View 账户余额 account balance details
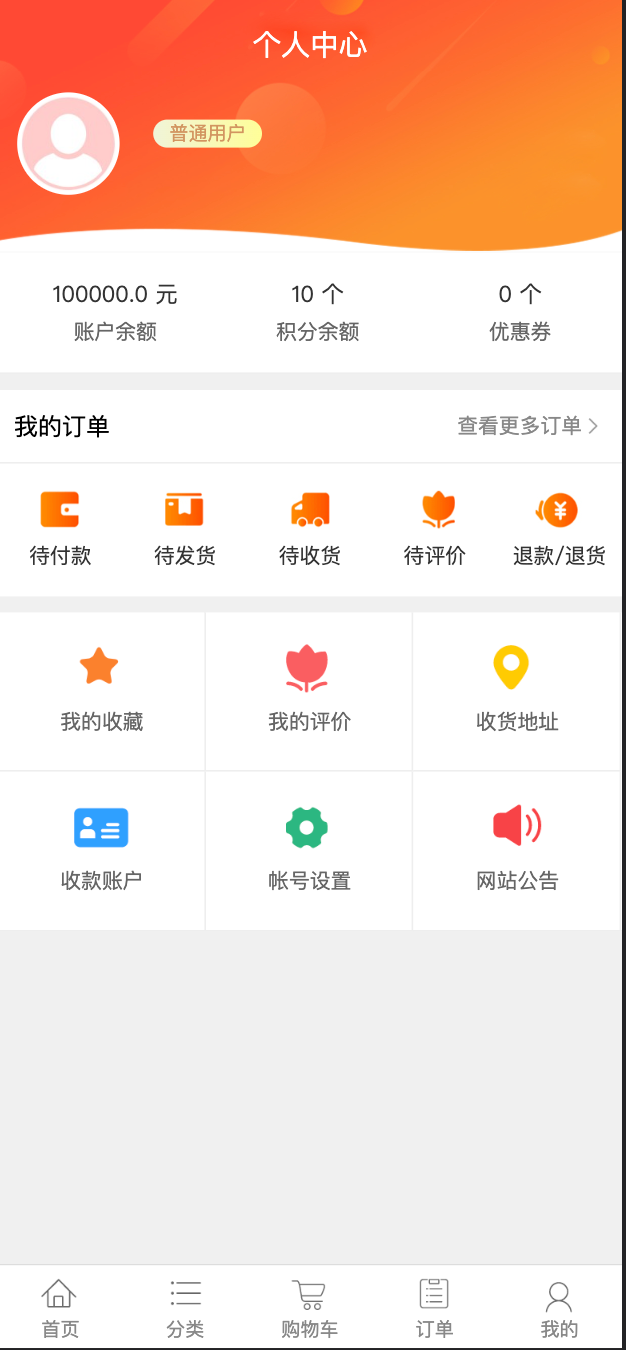This screenshot has width=626, height=1350. click(x=115, y=312)
